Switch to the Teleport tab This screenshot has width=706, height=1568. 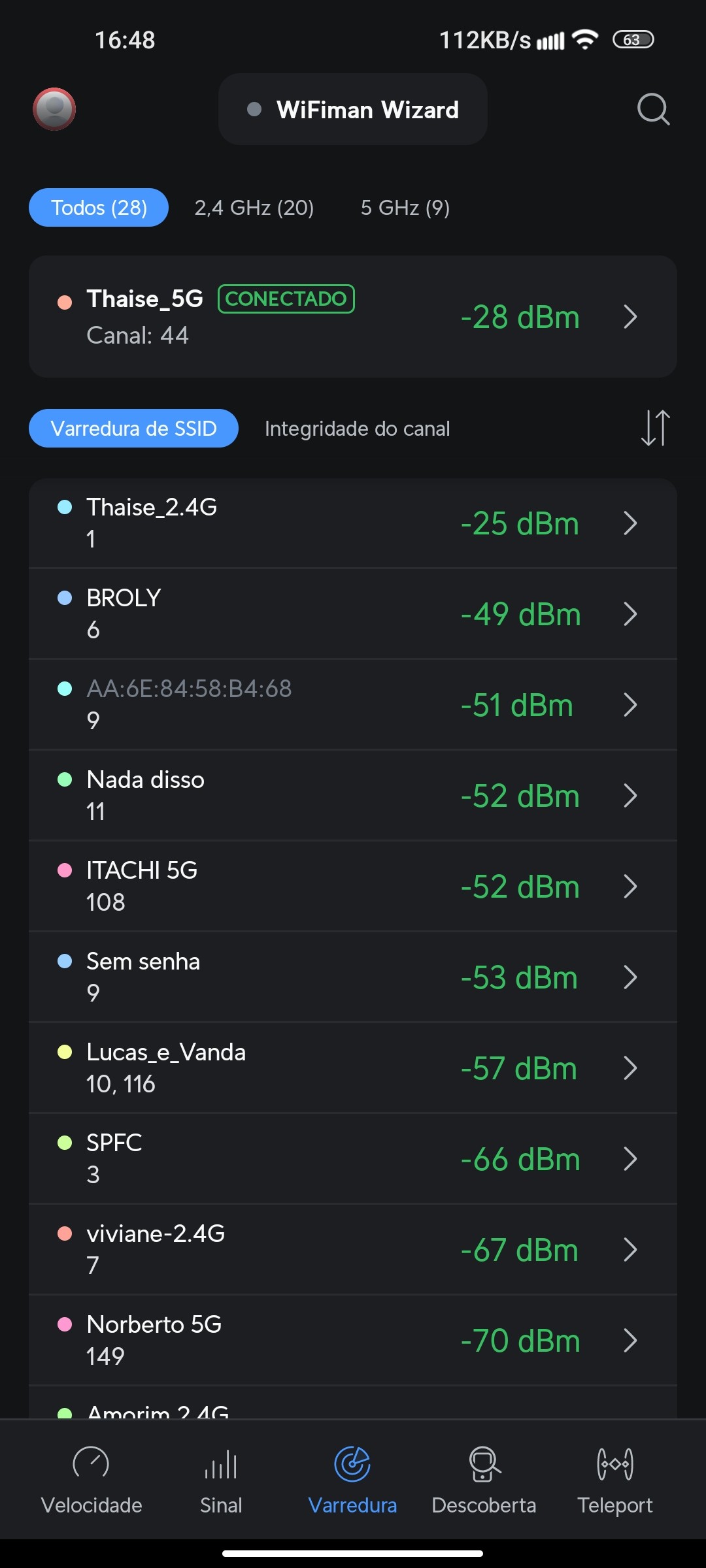click(614, 1480)
